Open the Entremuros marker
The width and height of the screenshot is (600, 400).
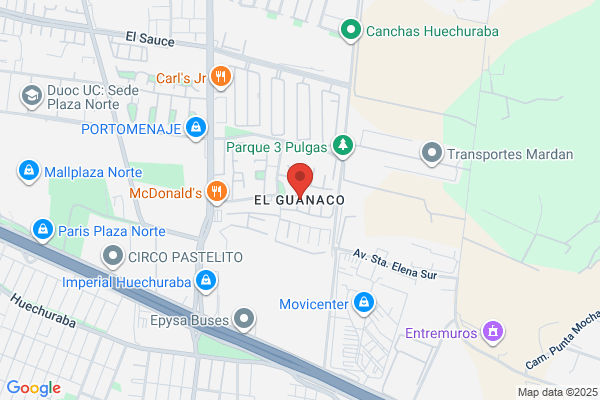click(x=493, y=332)
